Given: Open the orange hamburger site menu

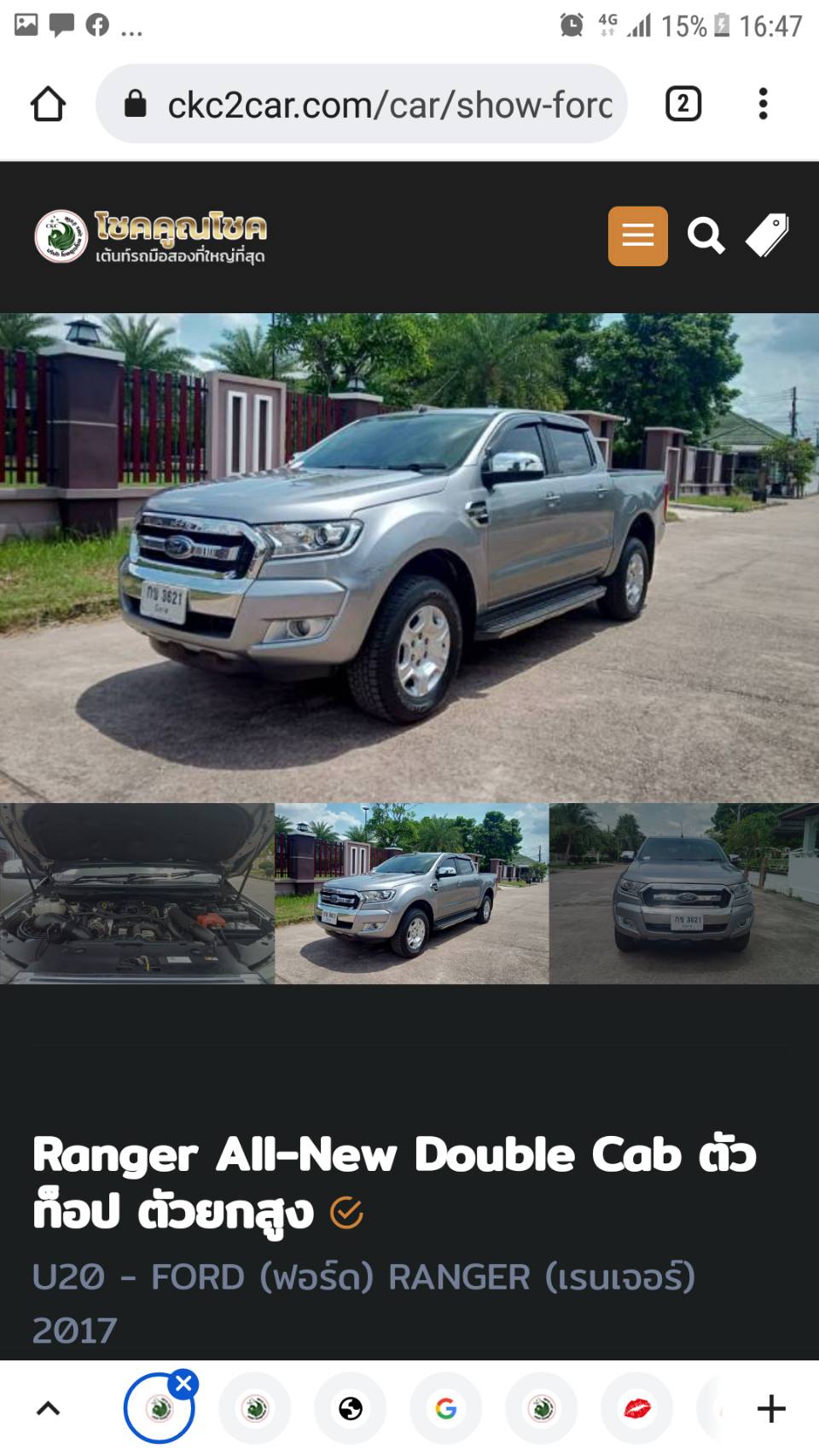Looking at the screenshot, I should 637,236.
